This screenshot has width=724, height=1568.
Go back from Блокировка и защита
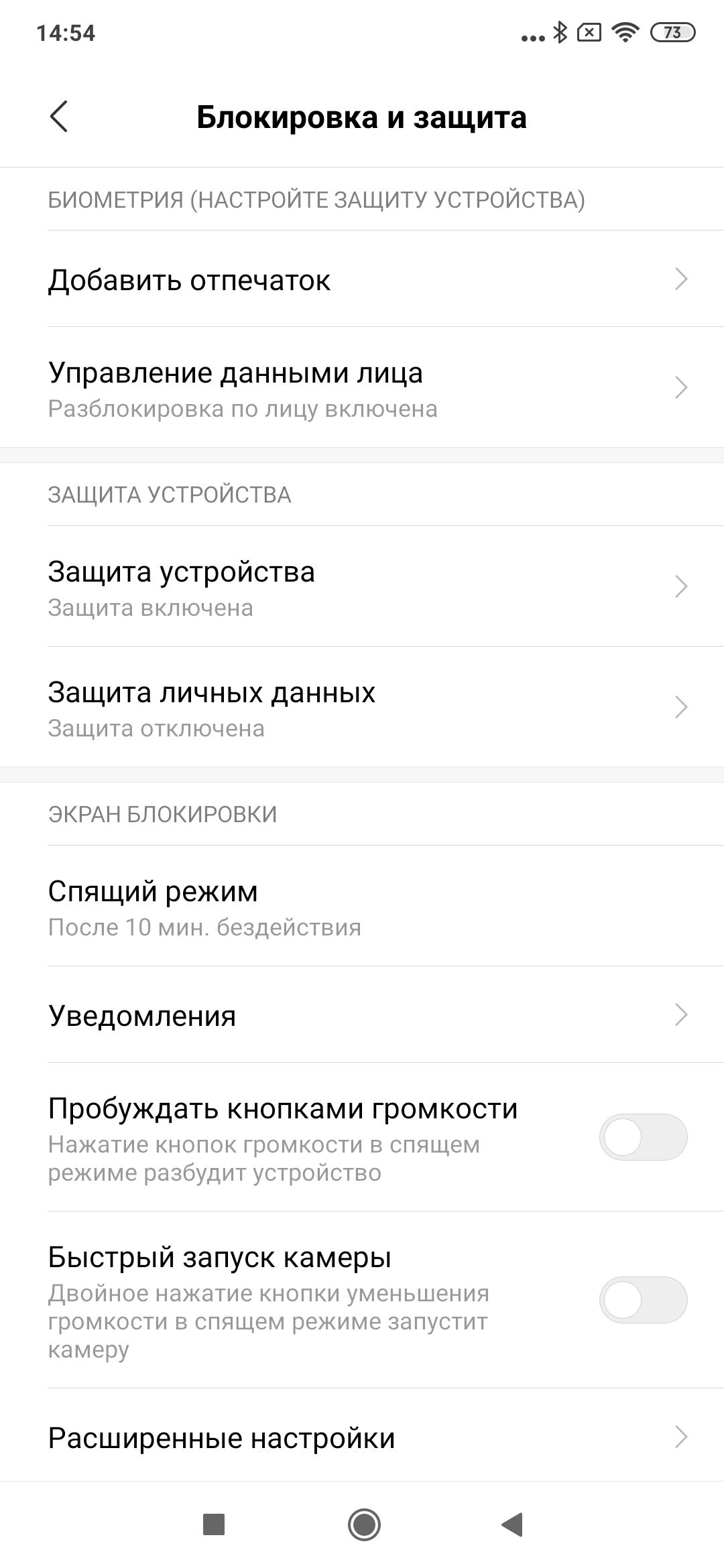point(59,117)
